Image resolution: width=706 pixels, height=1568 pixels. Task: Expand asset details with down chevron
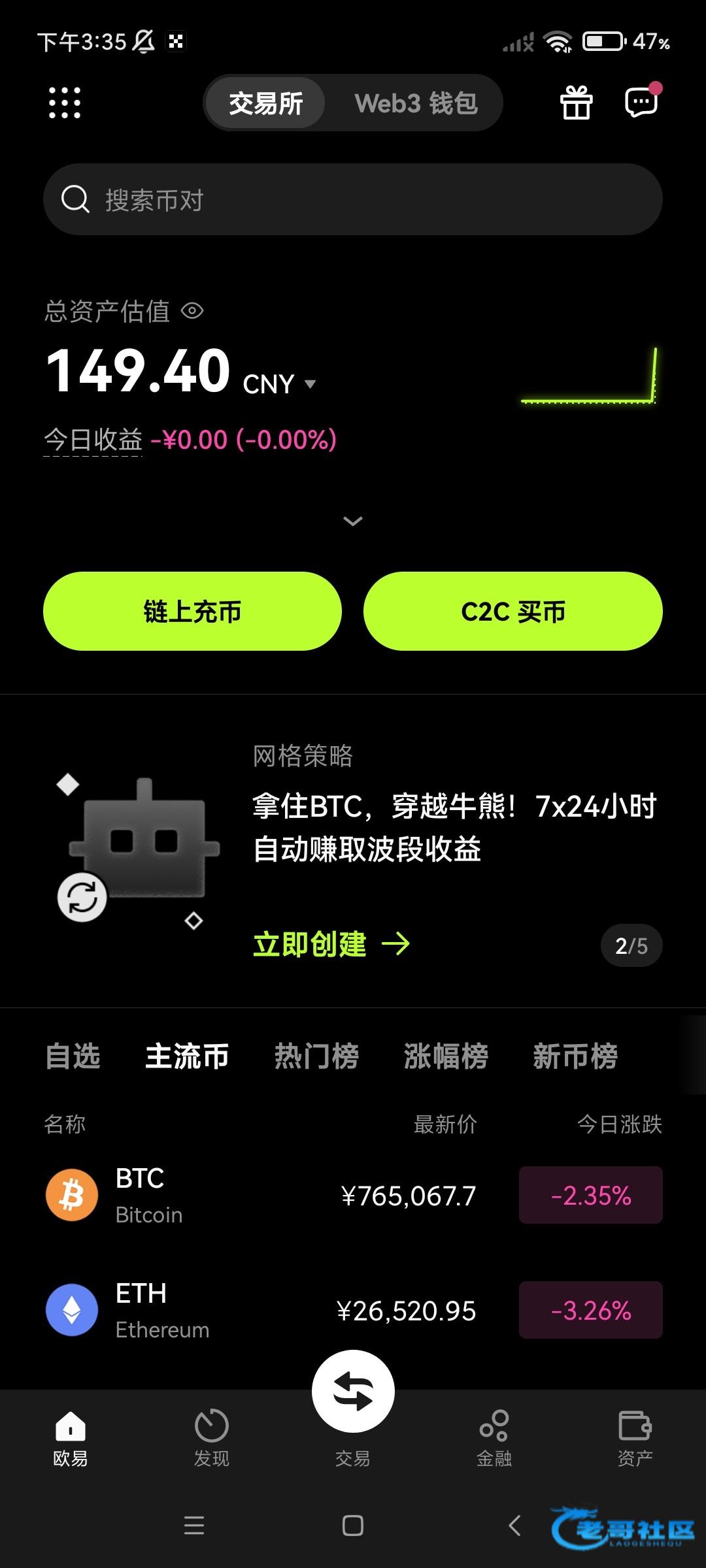(x=353, y=521)
